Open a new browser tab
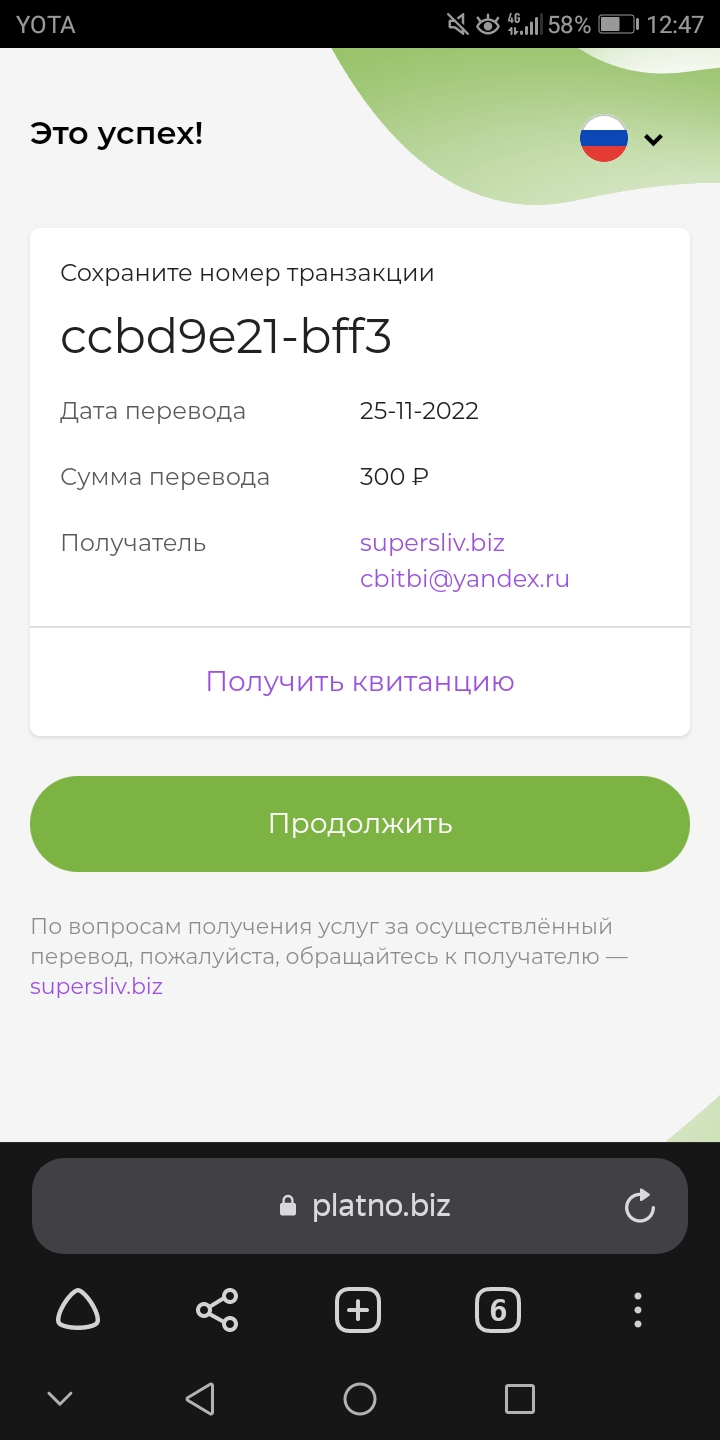The height and width of the screenshot is (1440, 720). pyautogui.click(x=358, y=1309)
